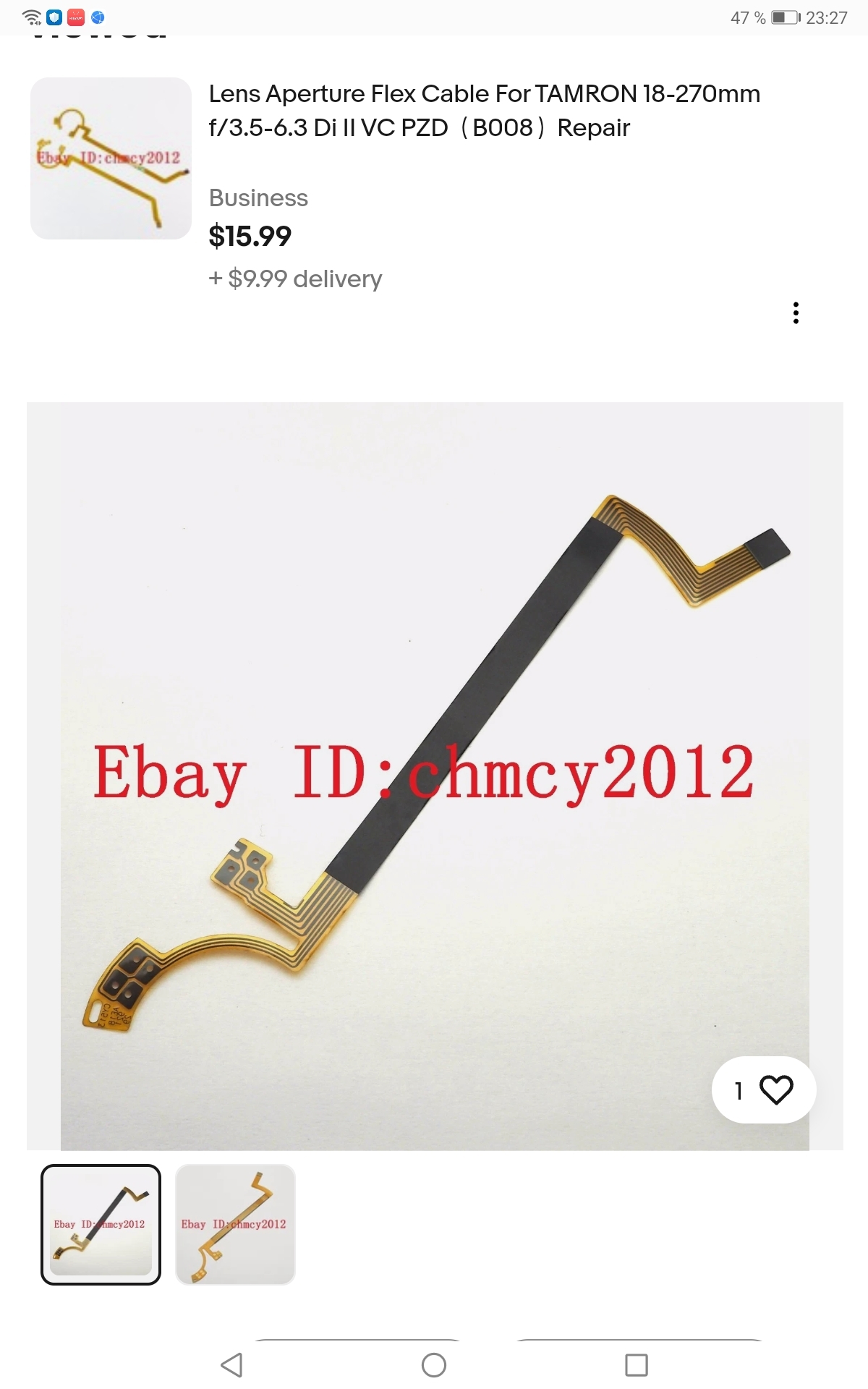Go to the home screen
This screenshot has width=868, height=1389.
point(434,1365)
